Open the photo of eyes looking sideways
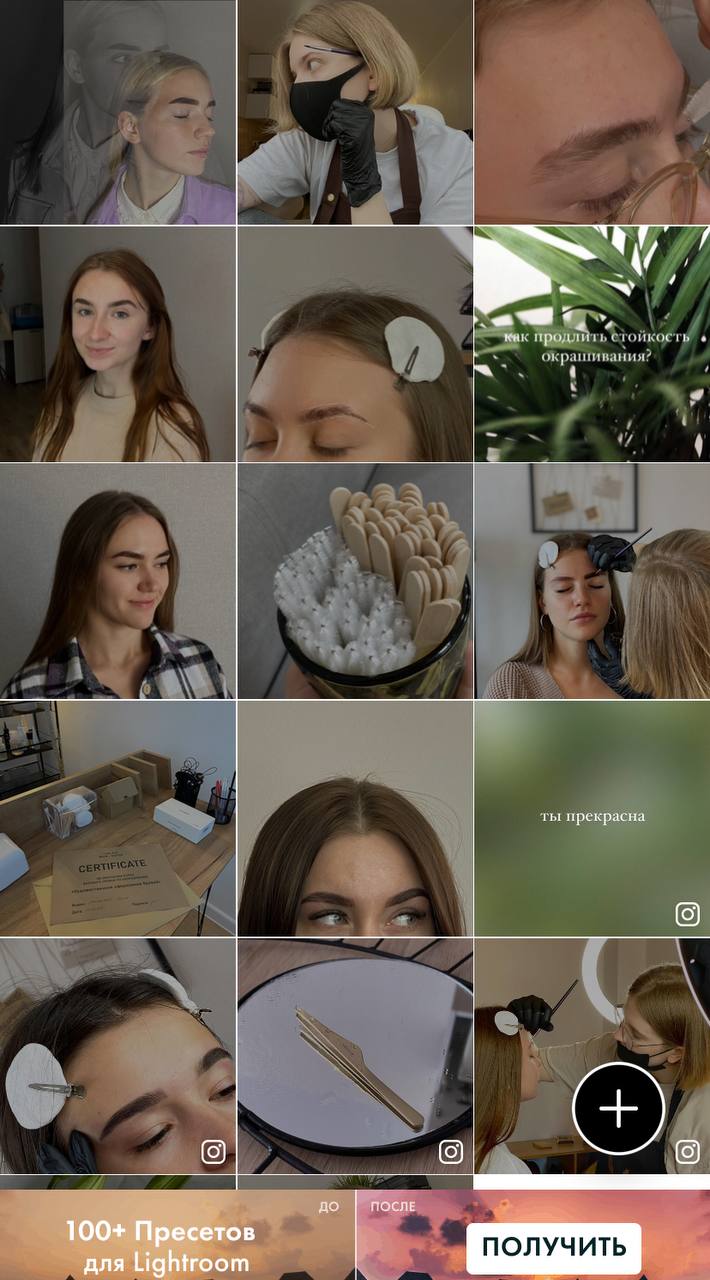Screen dimensions: 710x1280 [355, 818]
